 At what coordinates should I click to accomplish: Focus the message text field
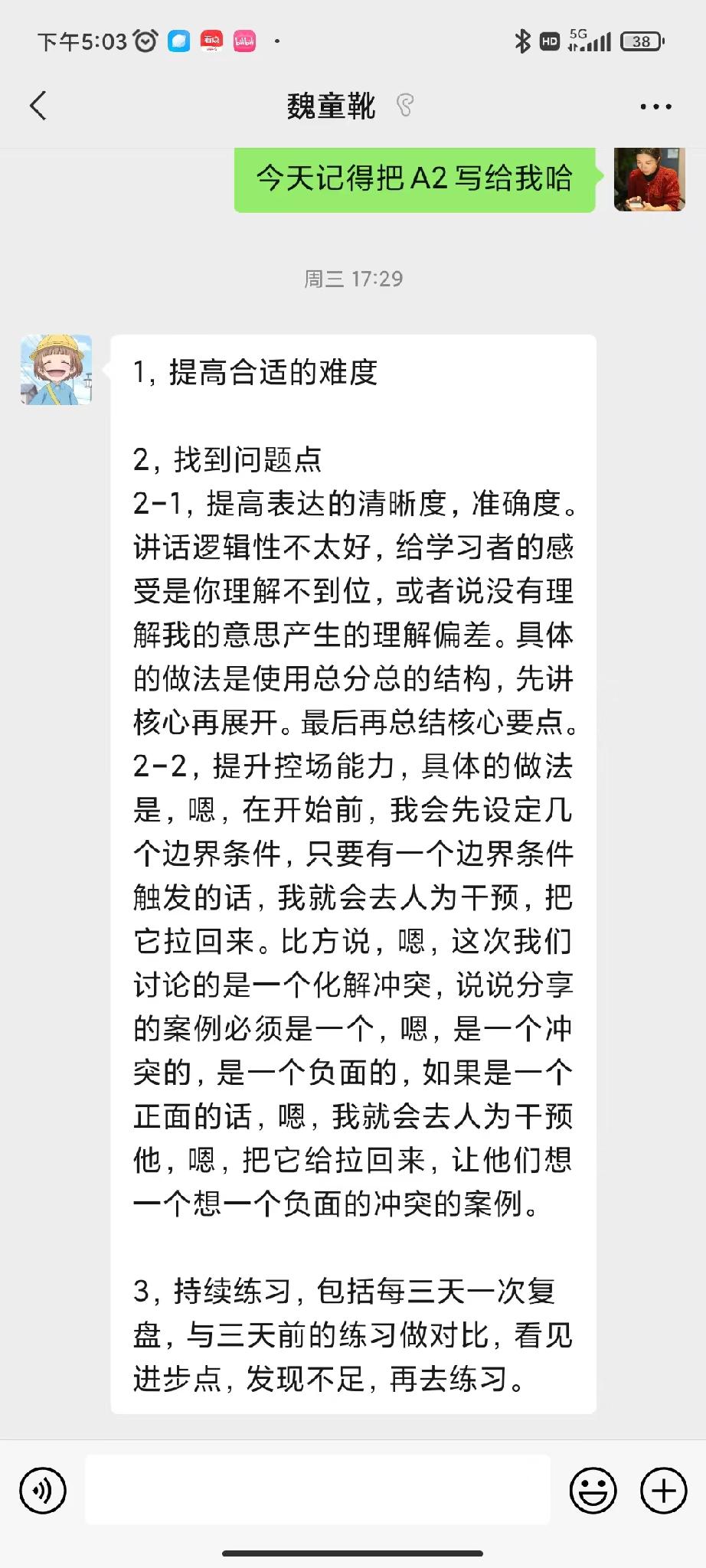click(318, 1490)
